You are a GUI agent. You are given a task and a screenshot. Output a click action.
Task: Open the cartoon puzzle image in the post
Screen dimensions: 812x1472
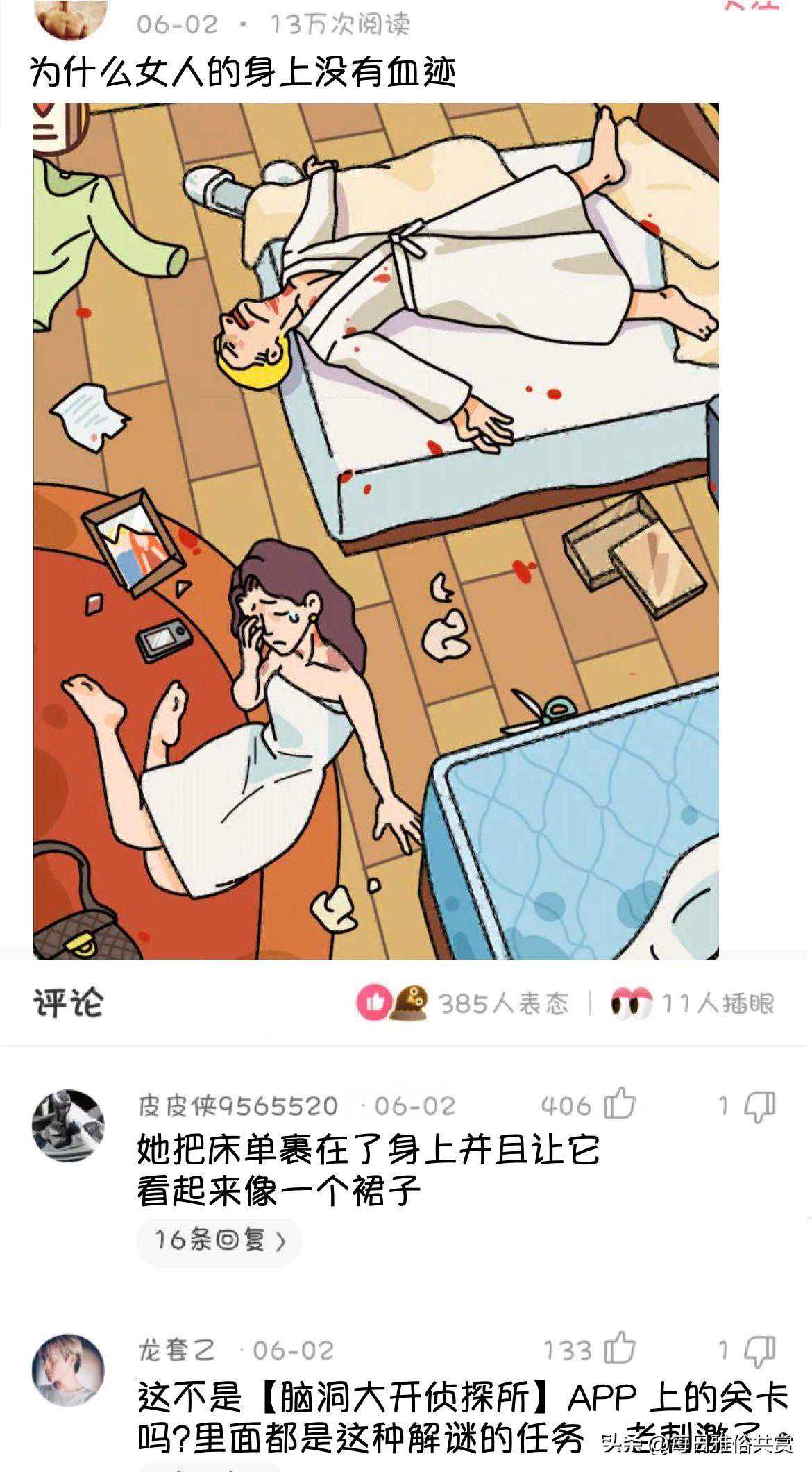tap(375, 531)
